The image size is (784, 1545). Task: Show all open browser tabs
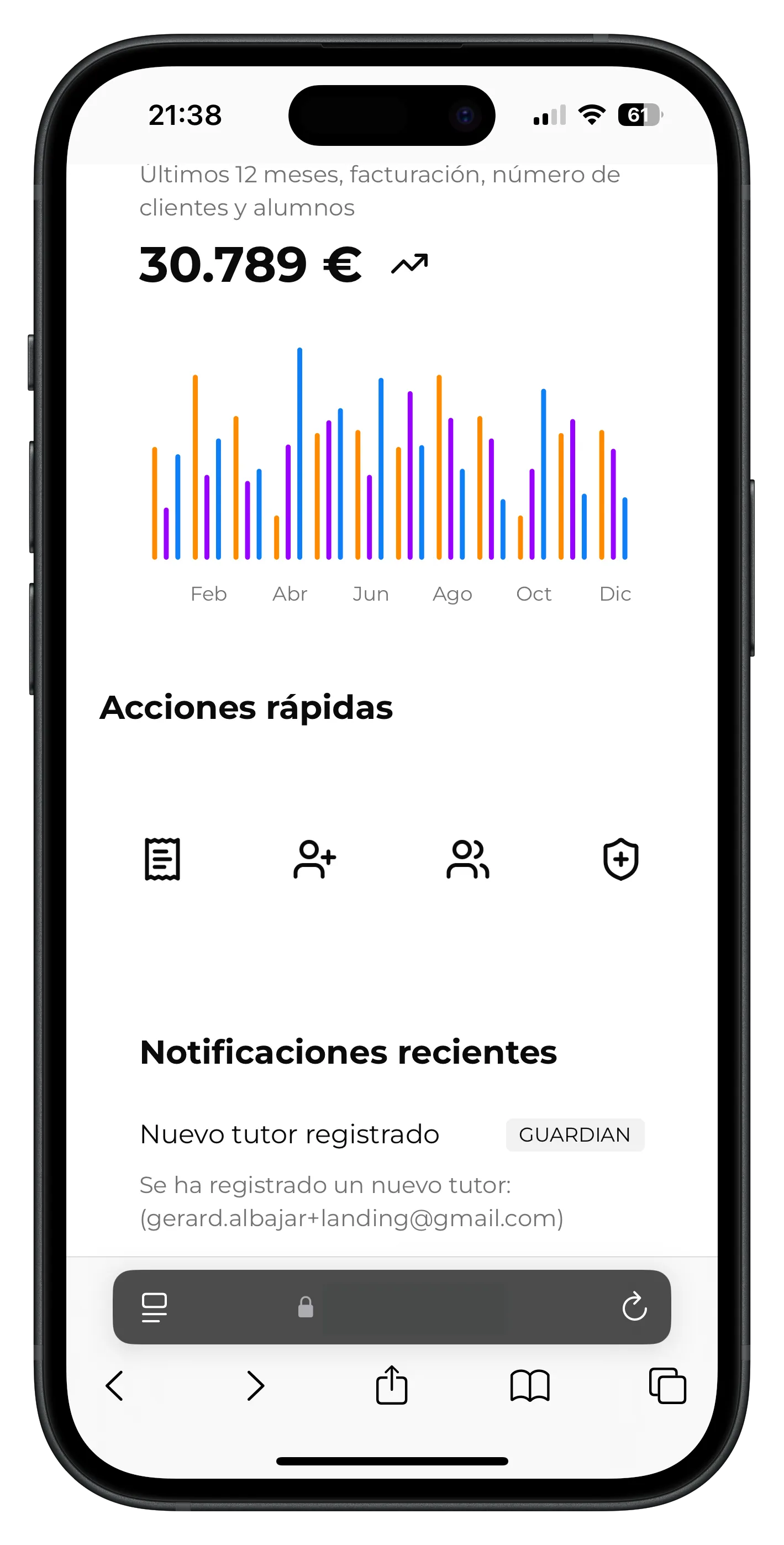tap(667, 1385)
